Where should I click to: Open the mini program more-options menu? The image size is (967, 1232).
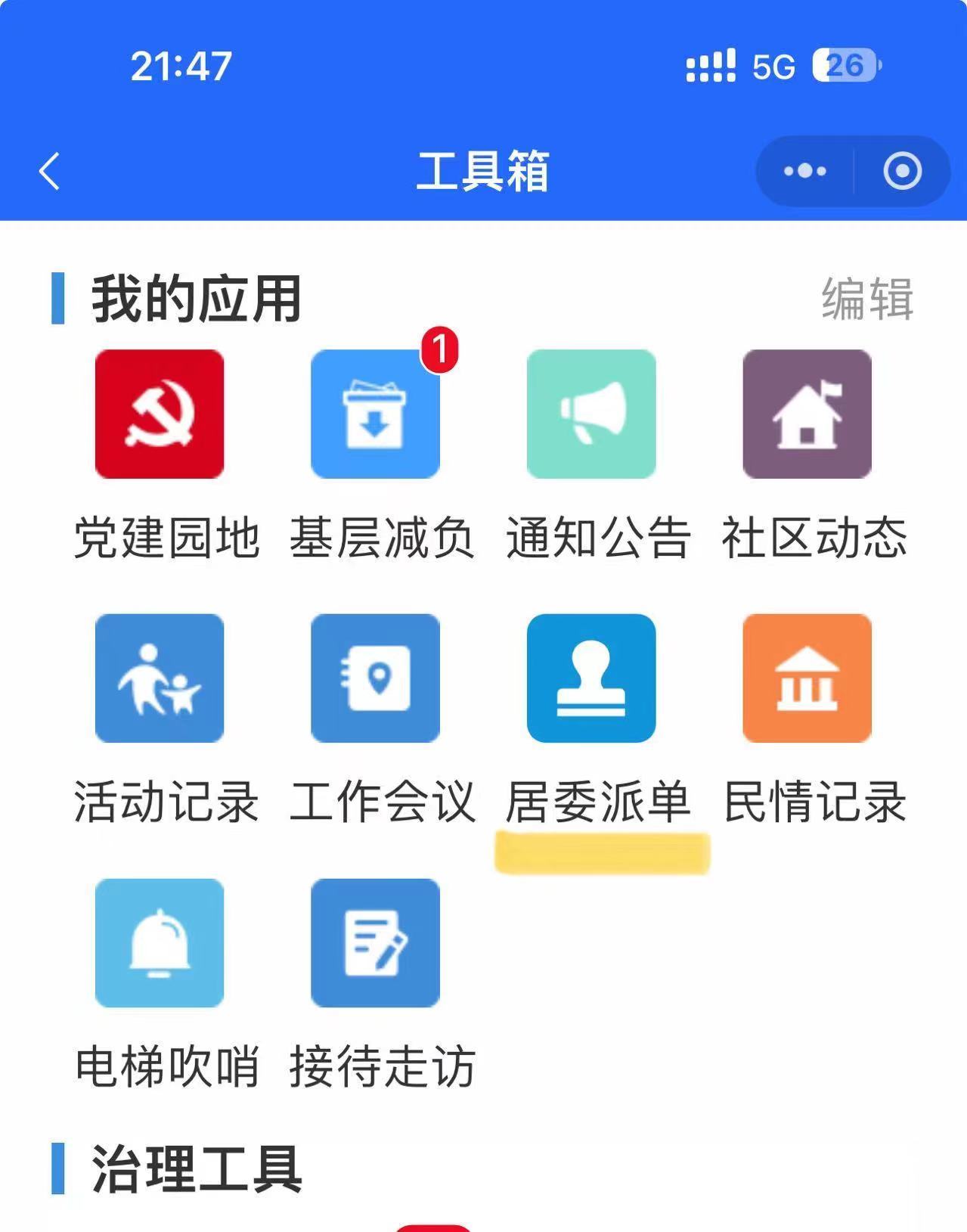(804, 171)
